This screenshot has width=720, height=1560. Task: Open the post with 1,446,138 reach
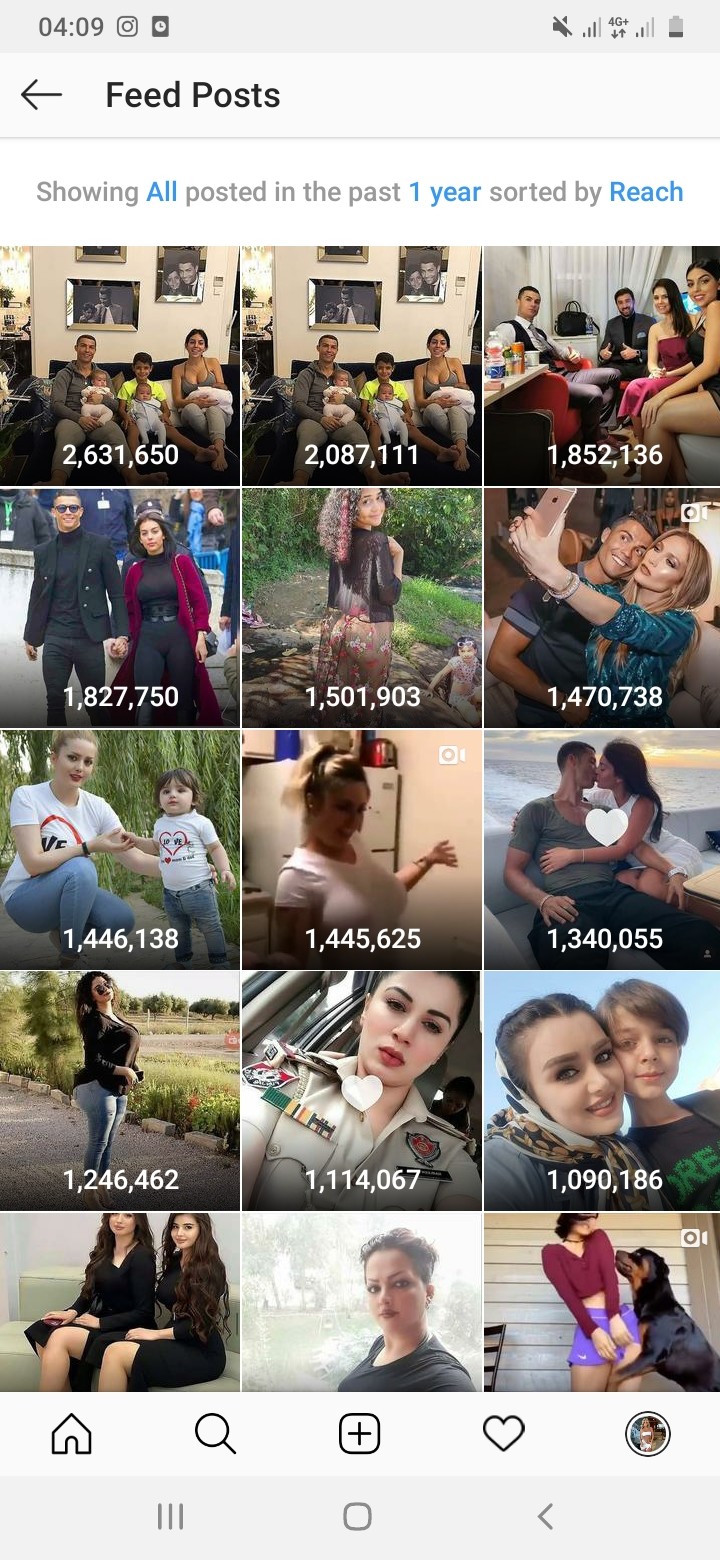point(119,850)
